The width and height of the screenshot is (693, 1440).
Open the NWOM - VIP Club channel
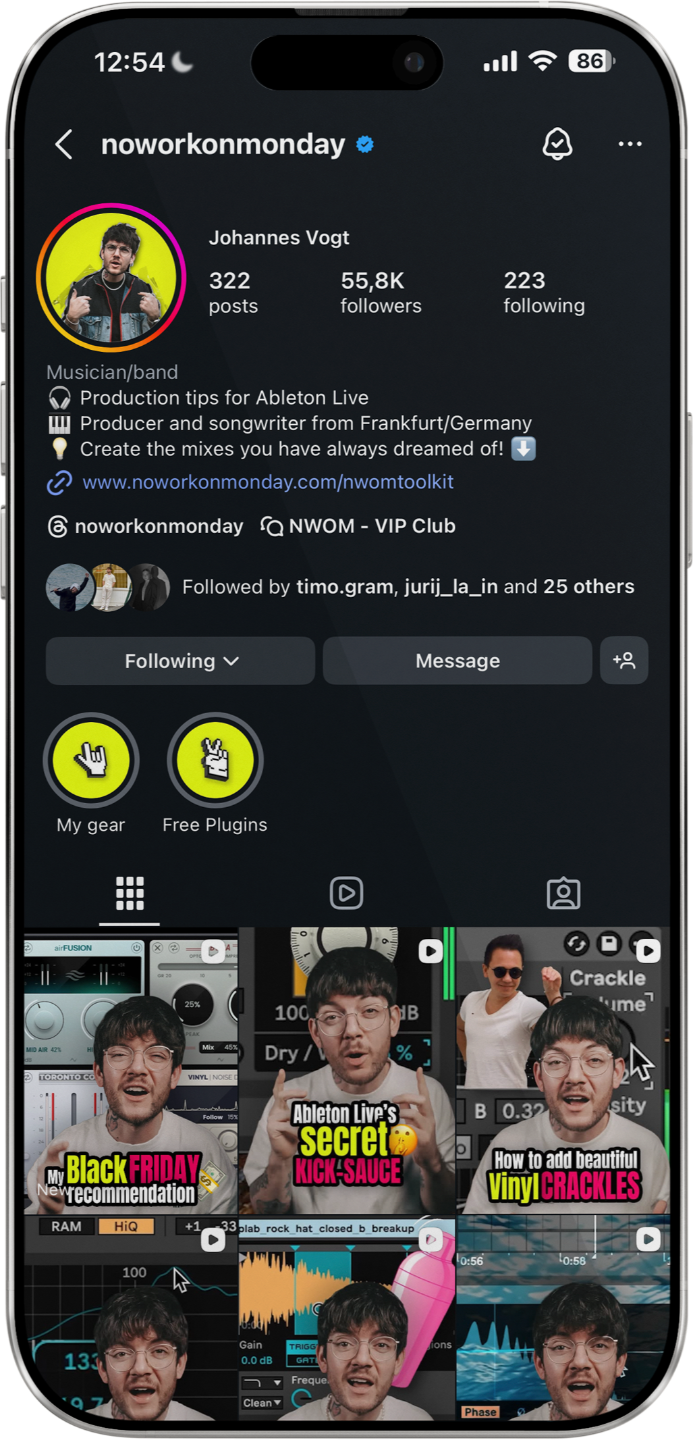click(358, 526)
